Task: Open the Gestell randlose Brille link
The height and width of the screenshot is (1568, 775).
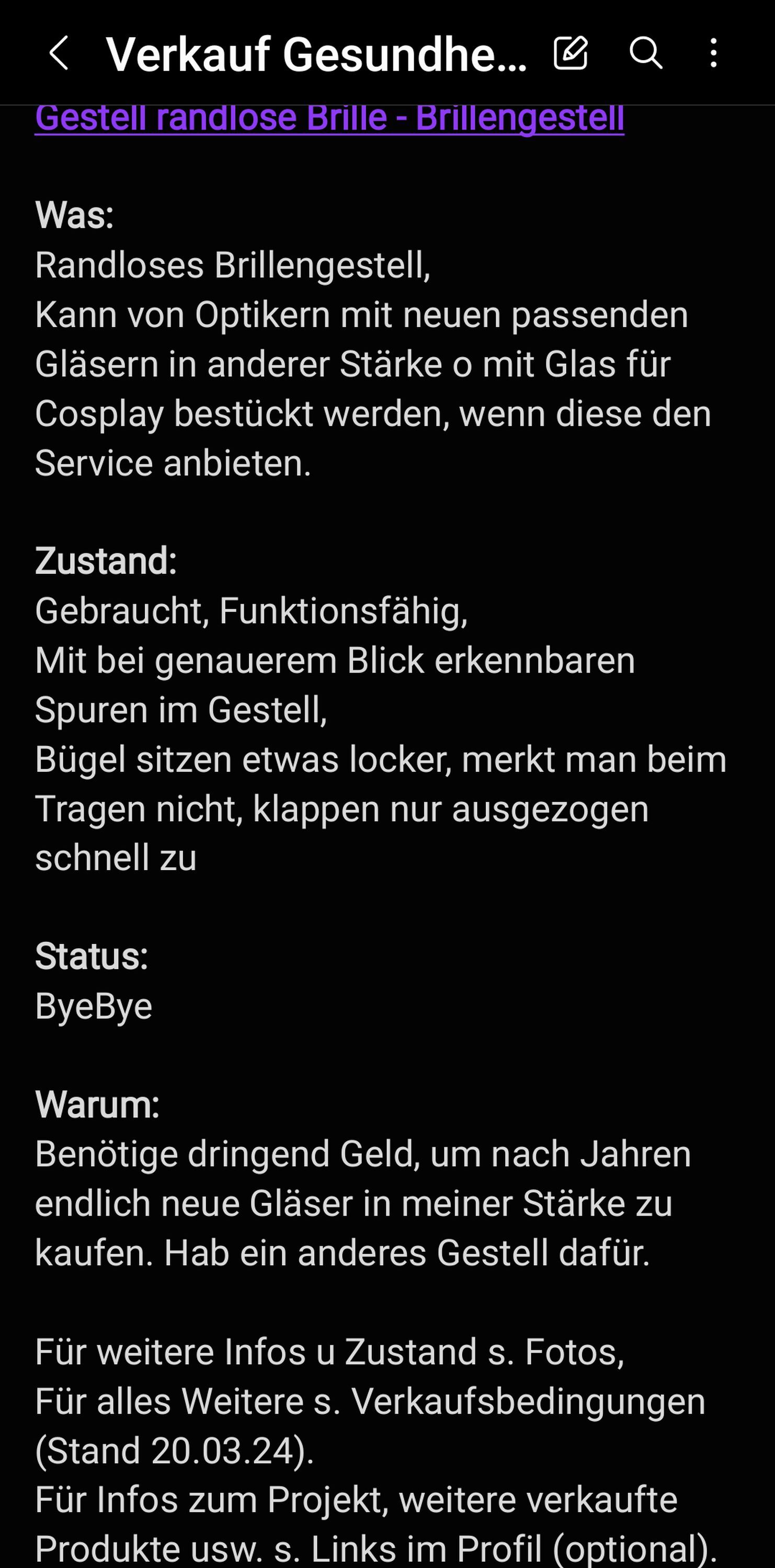Action: pyautogui.click(x=329, y=119)
